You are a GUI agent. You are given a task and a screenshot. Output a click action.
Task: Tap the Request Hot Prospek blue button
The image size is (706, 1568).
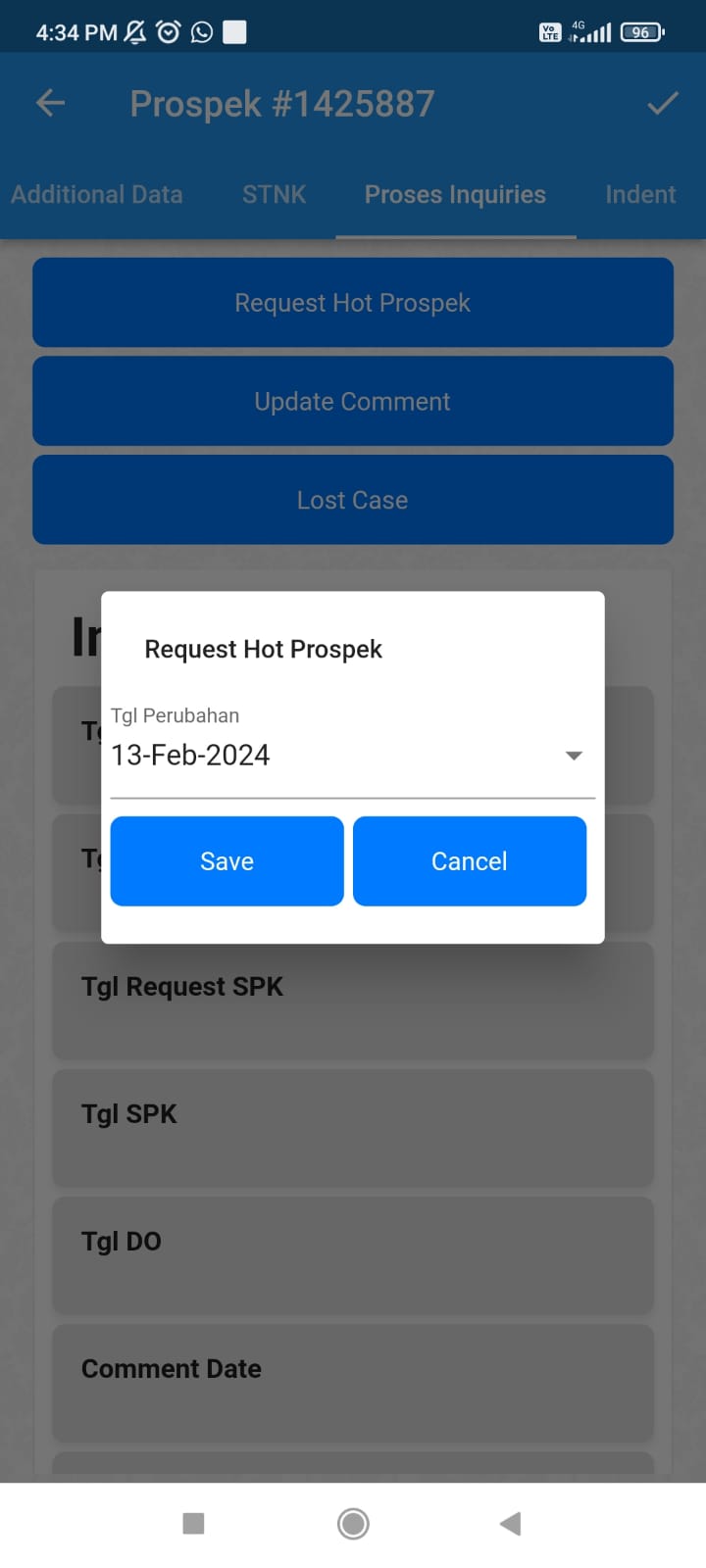[353, 303]
